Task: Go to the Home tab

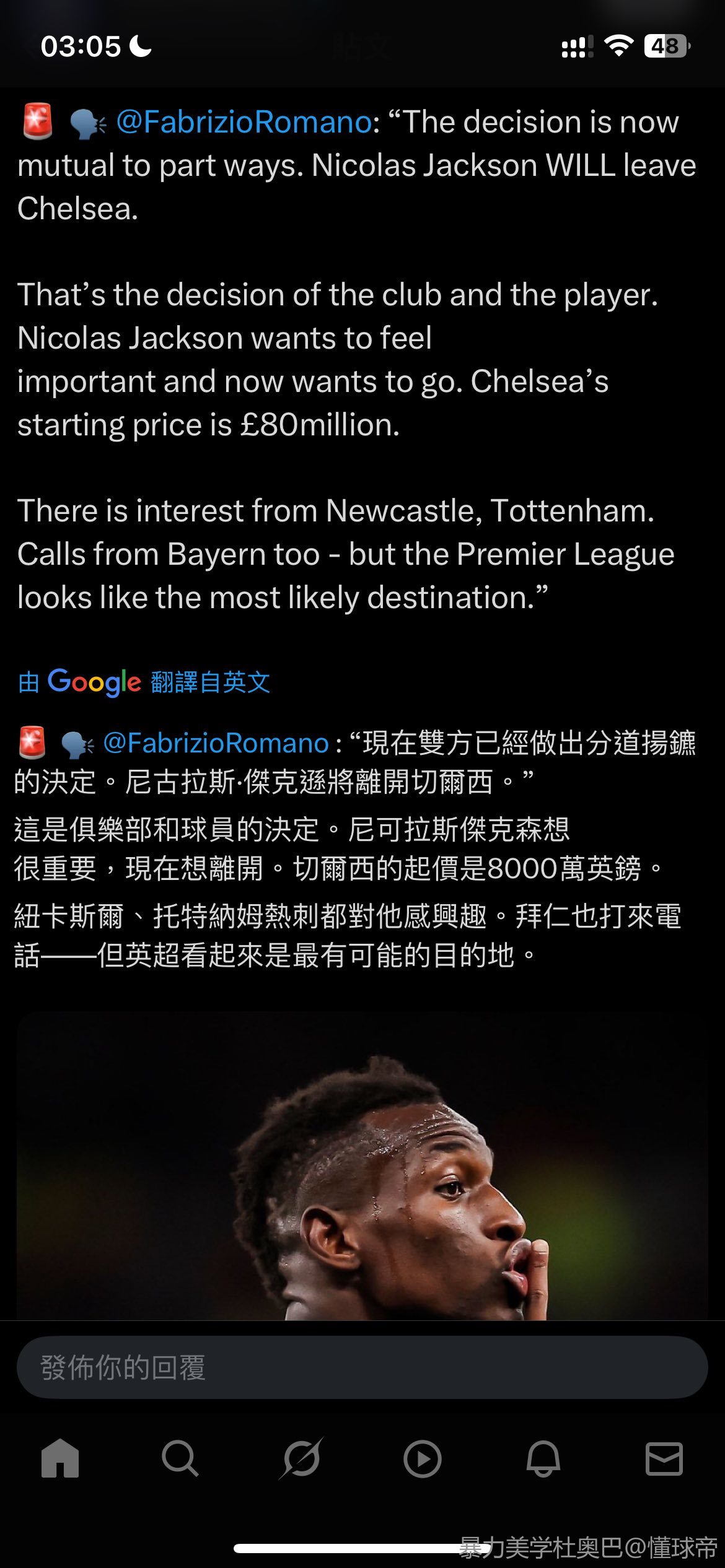Action: click(x=60, y=1459)
